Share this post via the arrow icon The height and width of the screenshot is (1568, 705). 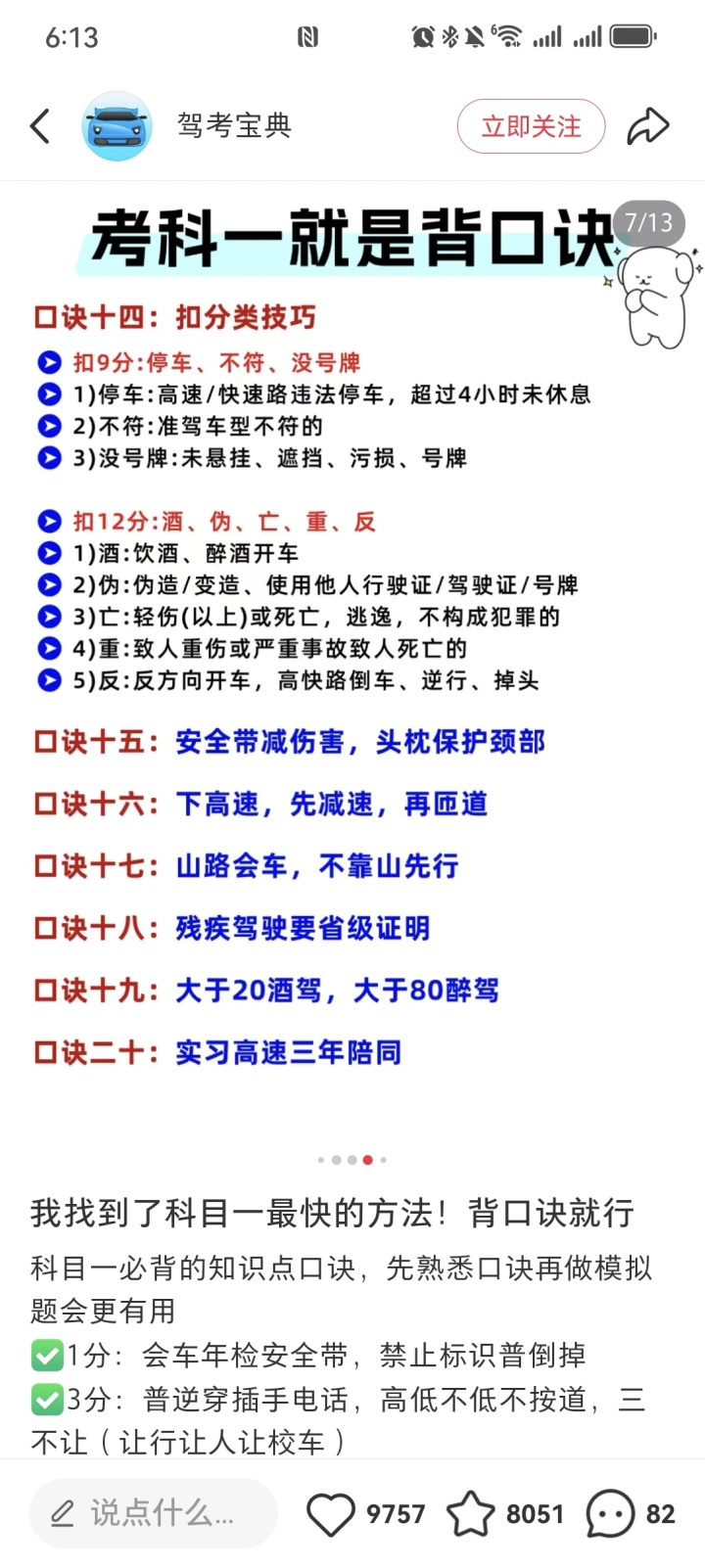648,126
